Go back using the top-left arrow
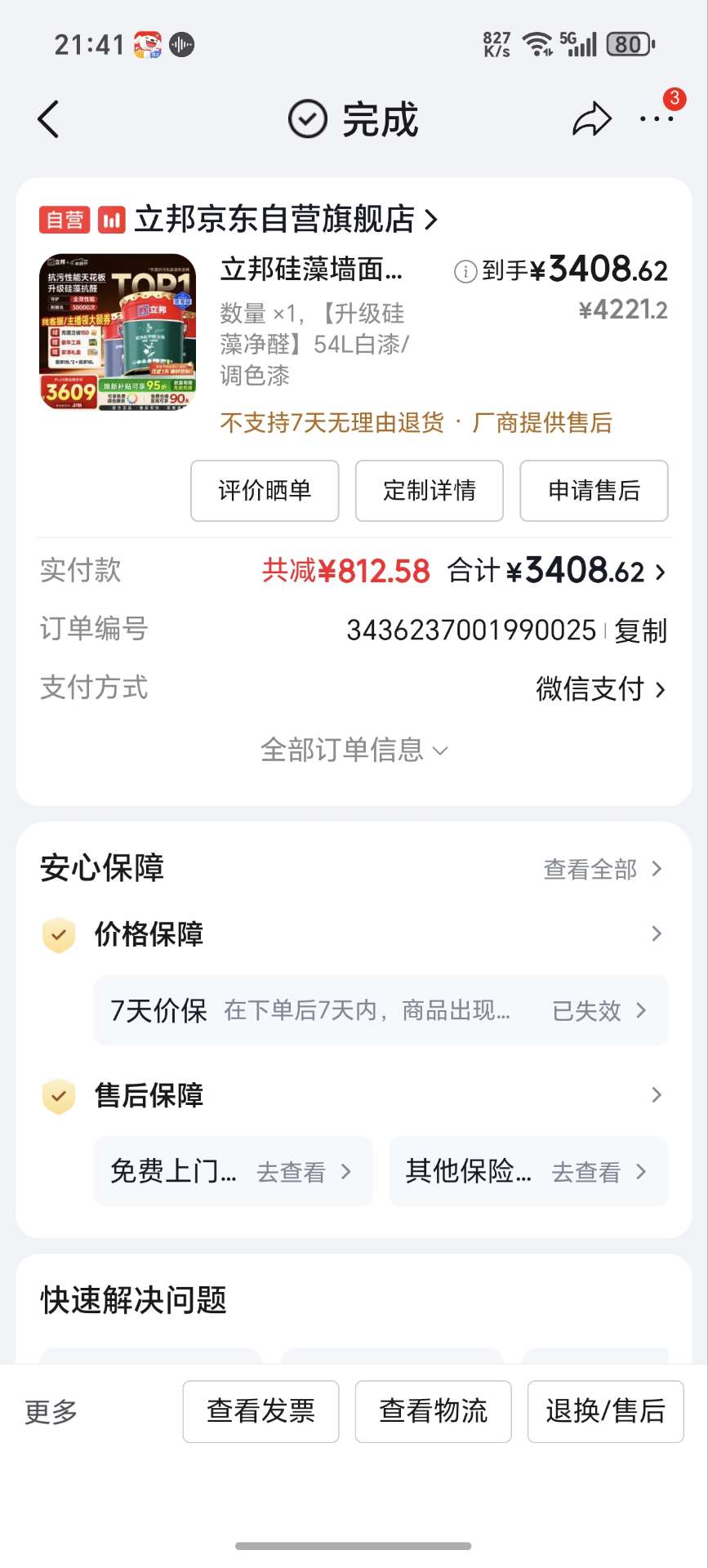Screen dimensions: 708x1568 click(x=49, y=120)
